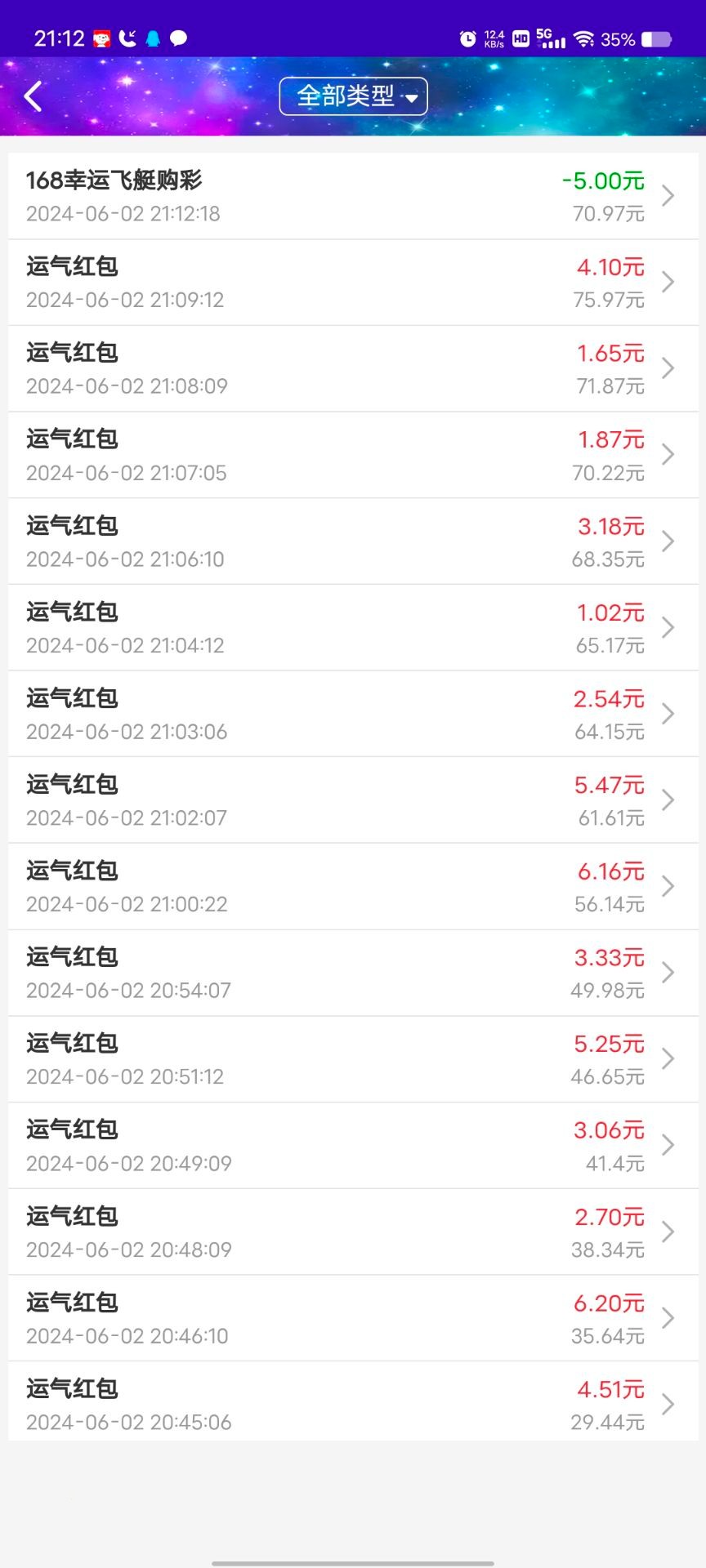The image size is (706, 1568).
Task: Go back using the arrow icon
Action: [x=33, y=96]
